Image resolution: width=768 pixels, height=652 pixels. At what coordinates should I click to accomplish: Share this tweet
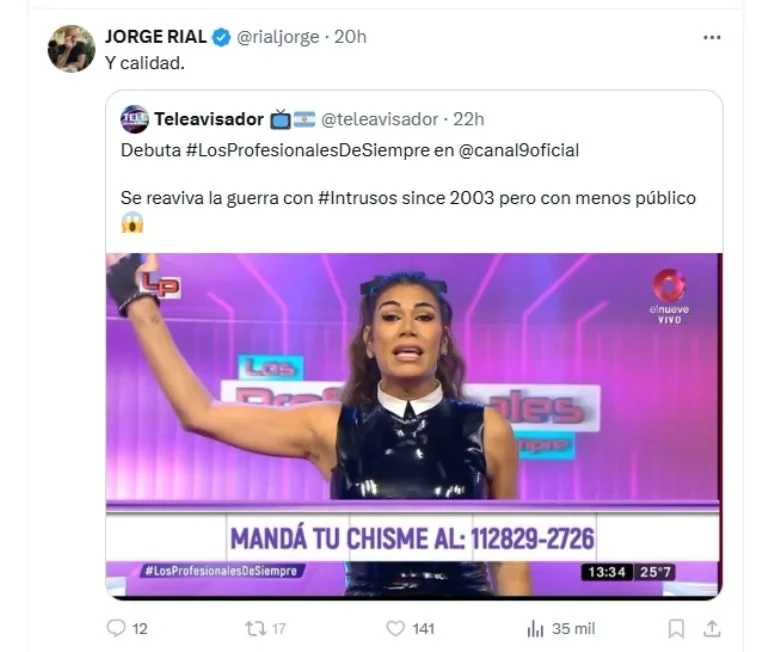(712, 628)
